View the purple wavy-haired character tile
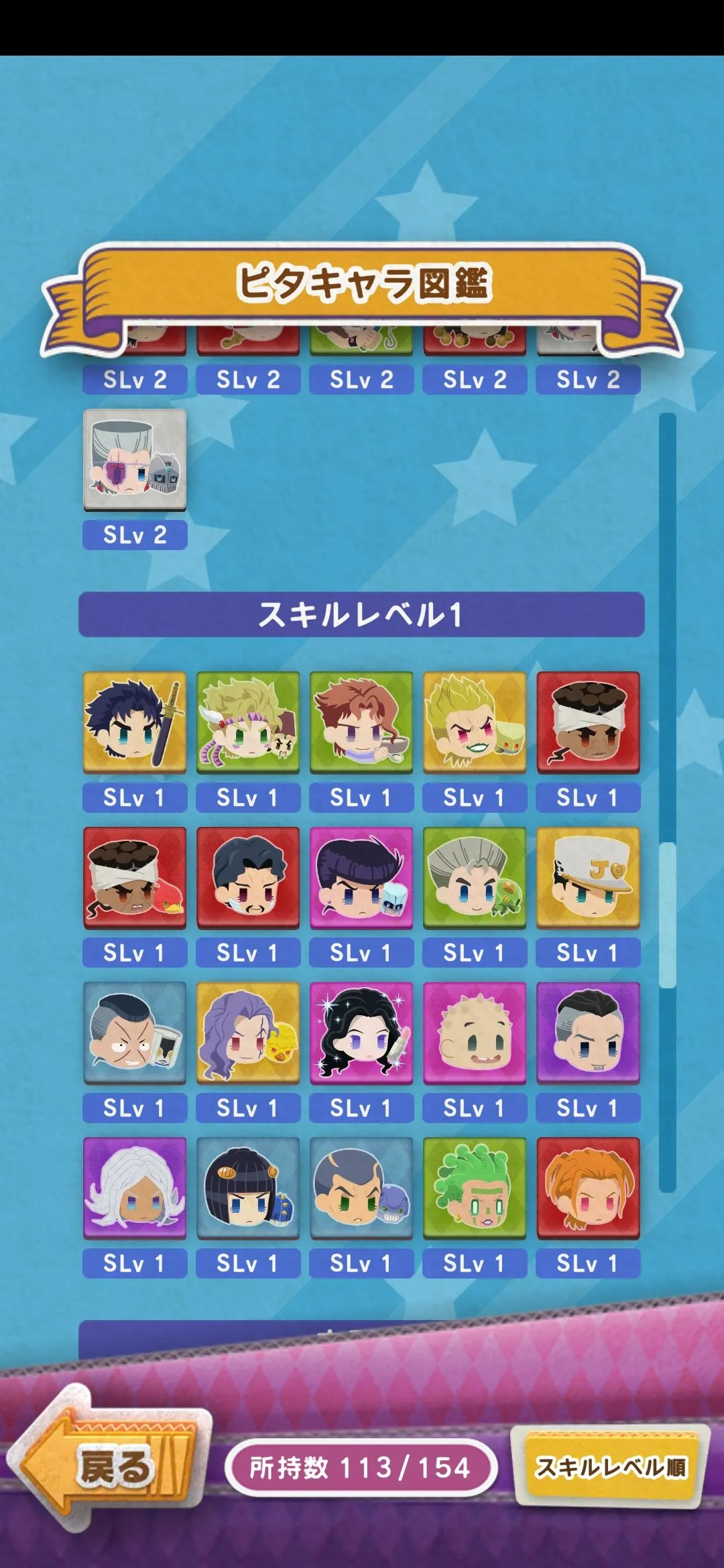This screenshot has width=724, height=1568. (248, 1033)
